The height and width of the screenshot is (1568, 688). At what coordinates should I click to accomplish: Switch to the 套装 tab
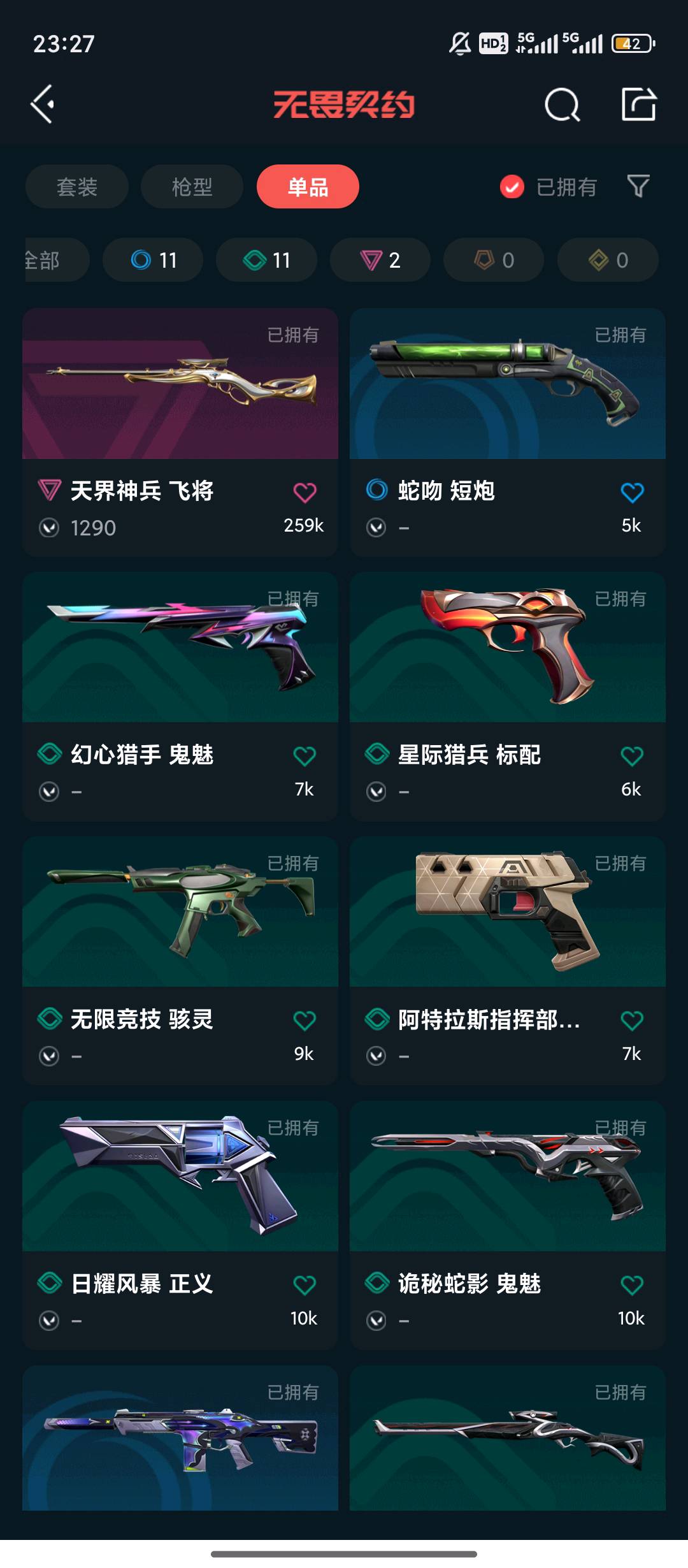point(77,187)
